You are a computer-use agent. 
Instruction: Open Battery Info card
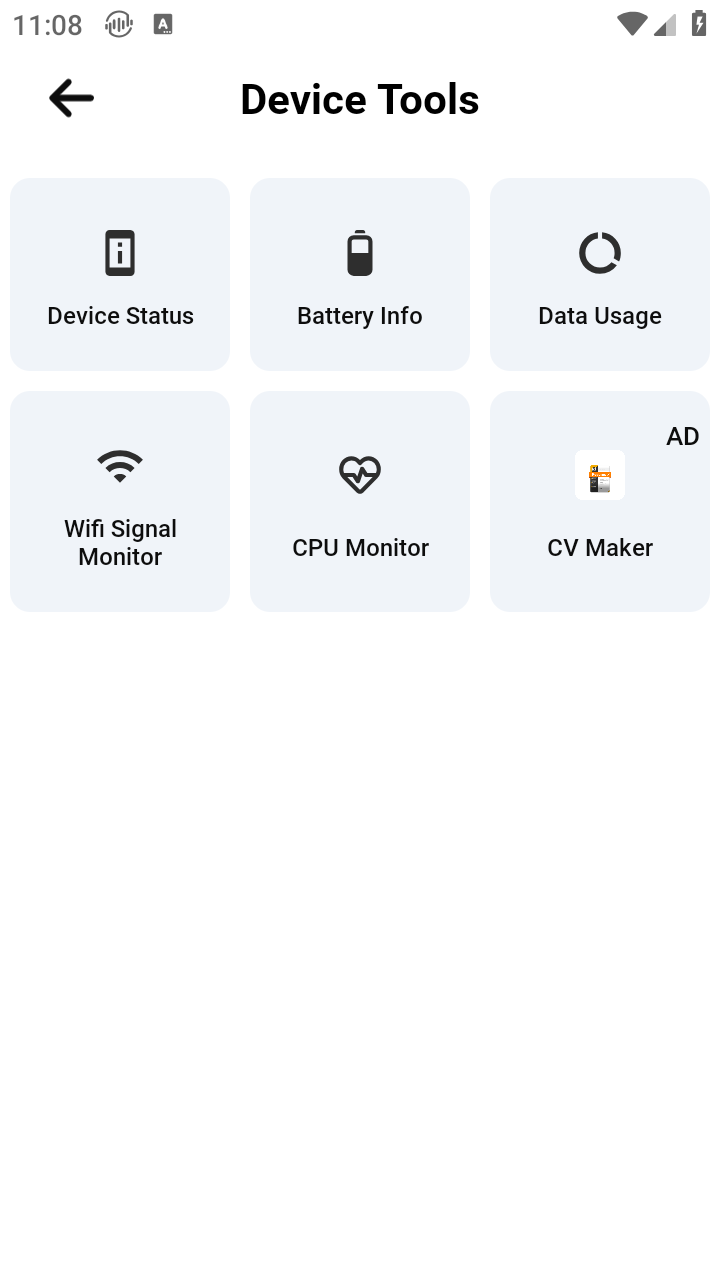[x=360, y=275]
